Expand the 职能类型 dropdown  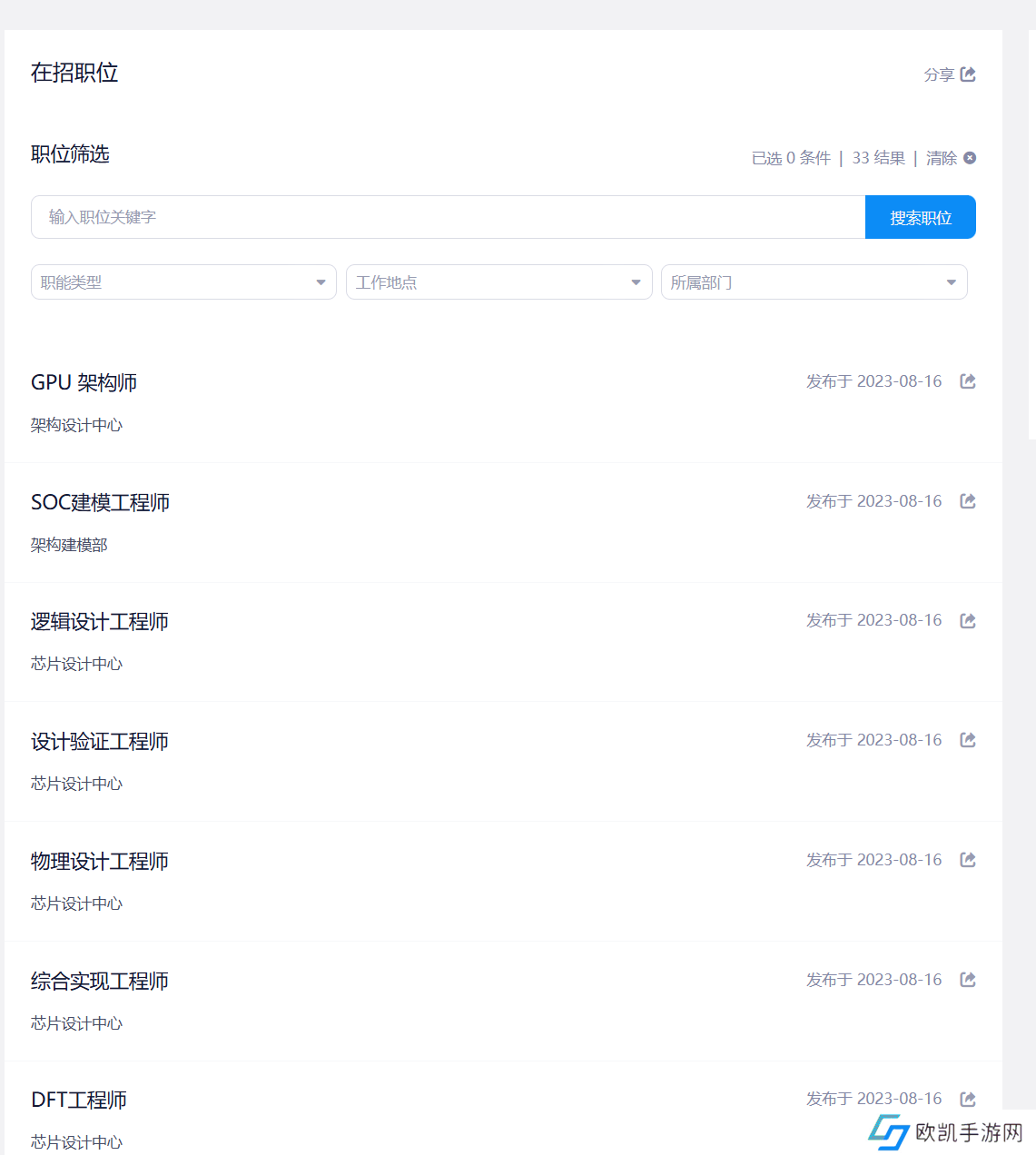click(x=183, y=282)
